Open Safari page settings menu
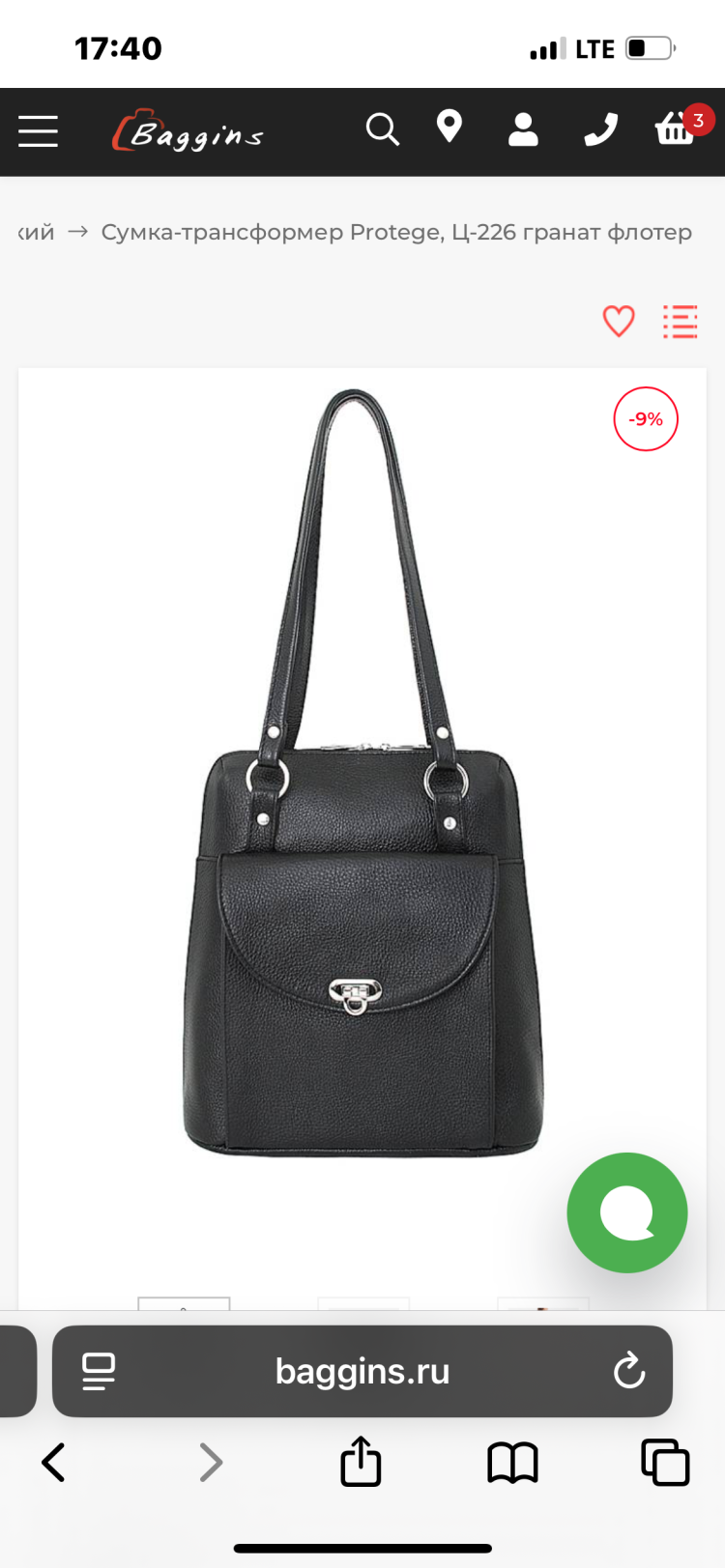 [x=99, y=1371]
